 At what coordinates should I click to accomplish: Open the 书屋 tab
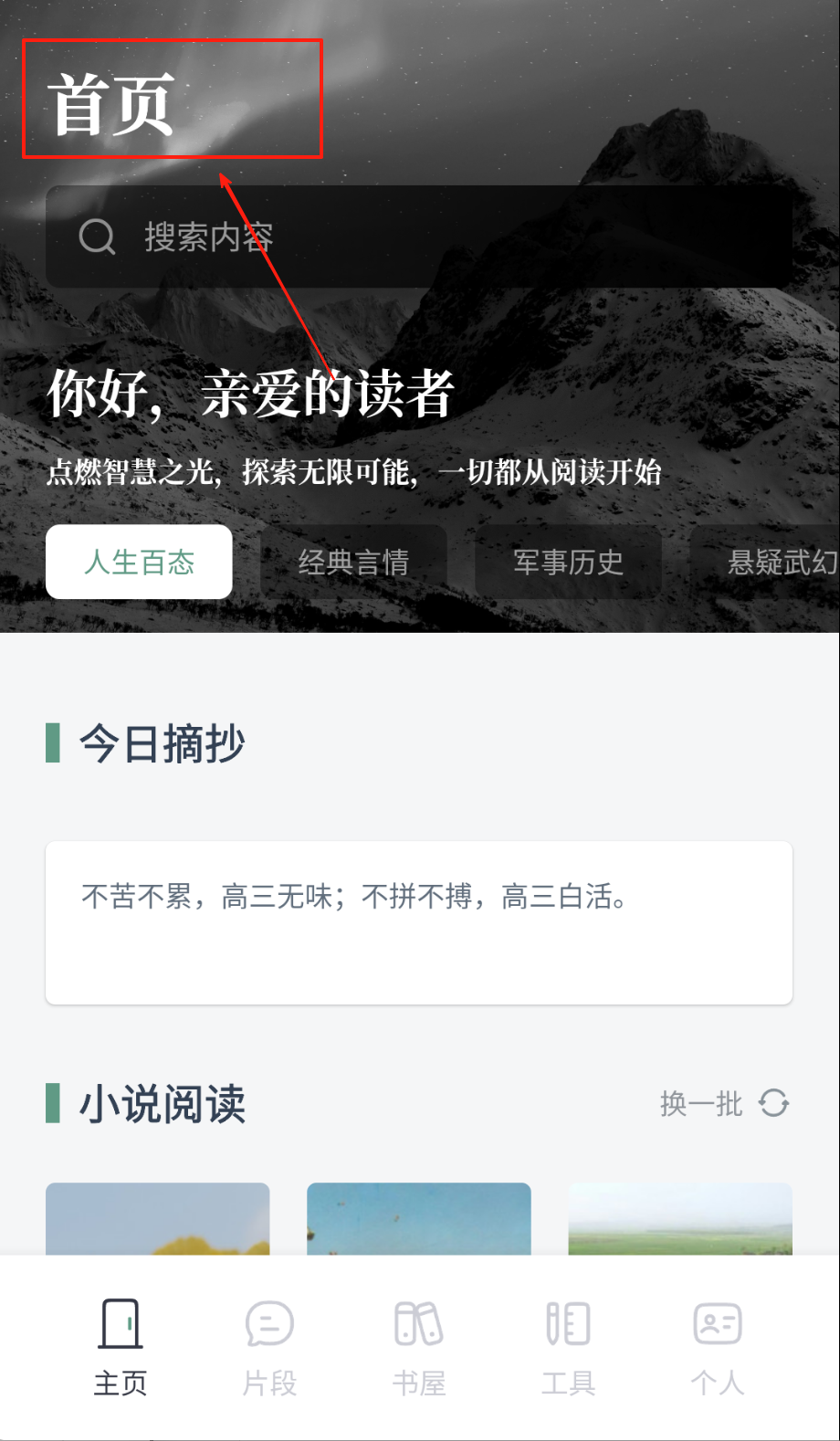[x=419, y=1347]
